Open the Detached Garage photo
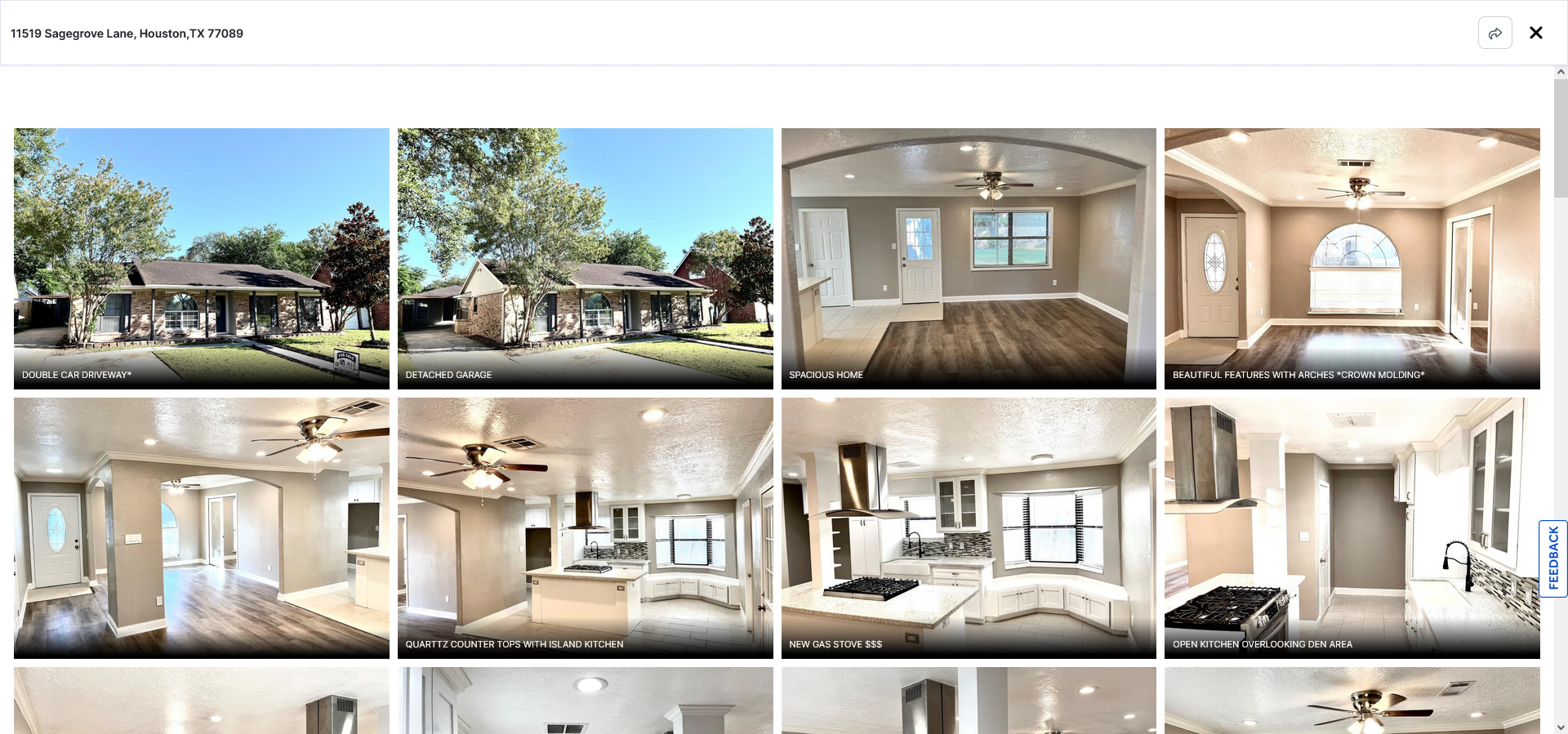This screenshot has height=734, width=1568. pyautogui.click(x=585, y=258)
